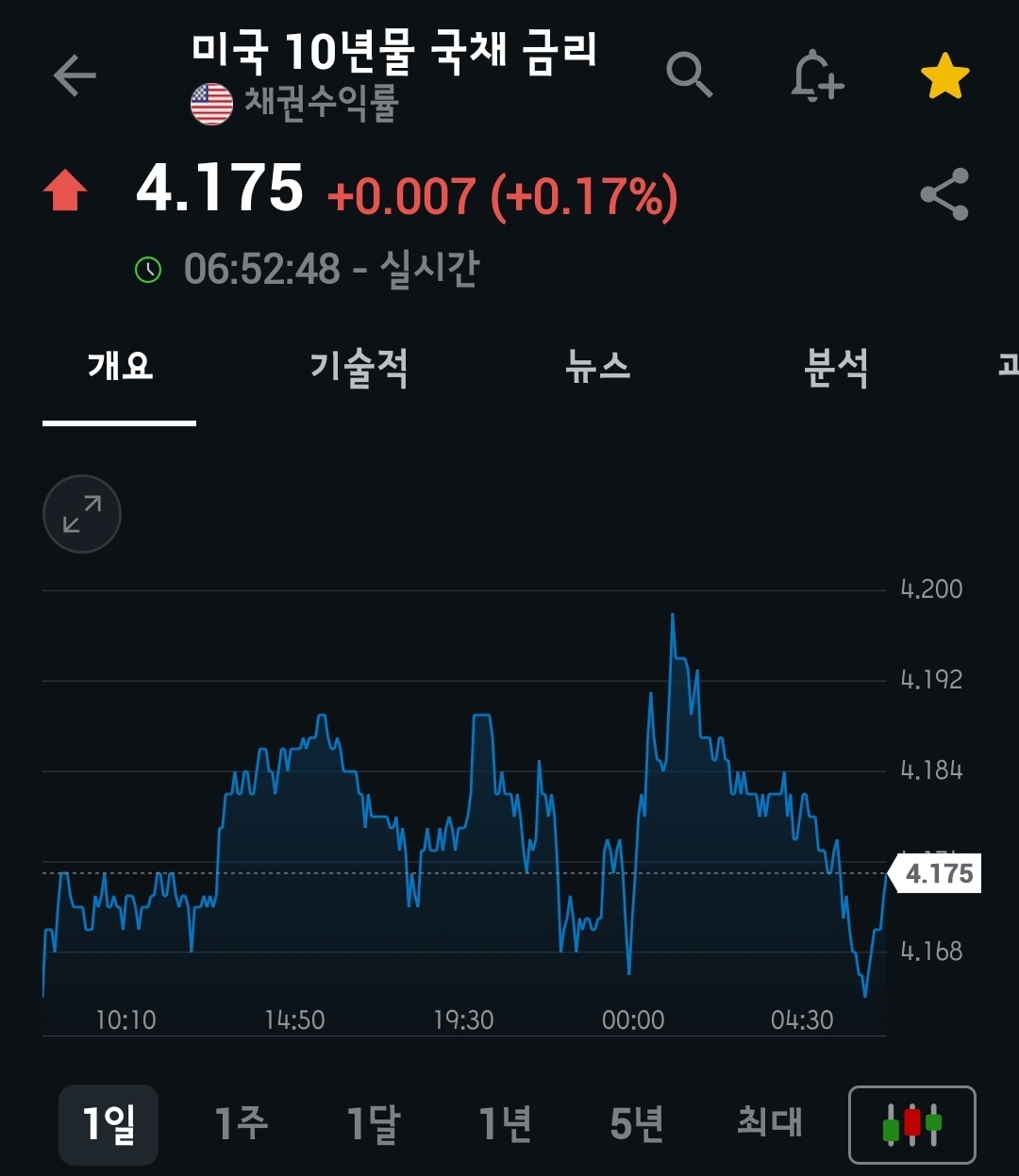Select the 1년 chart range

505,1124
